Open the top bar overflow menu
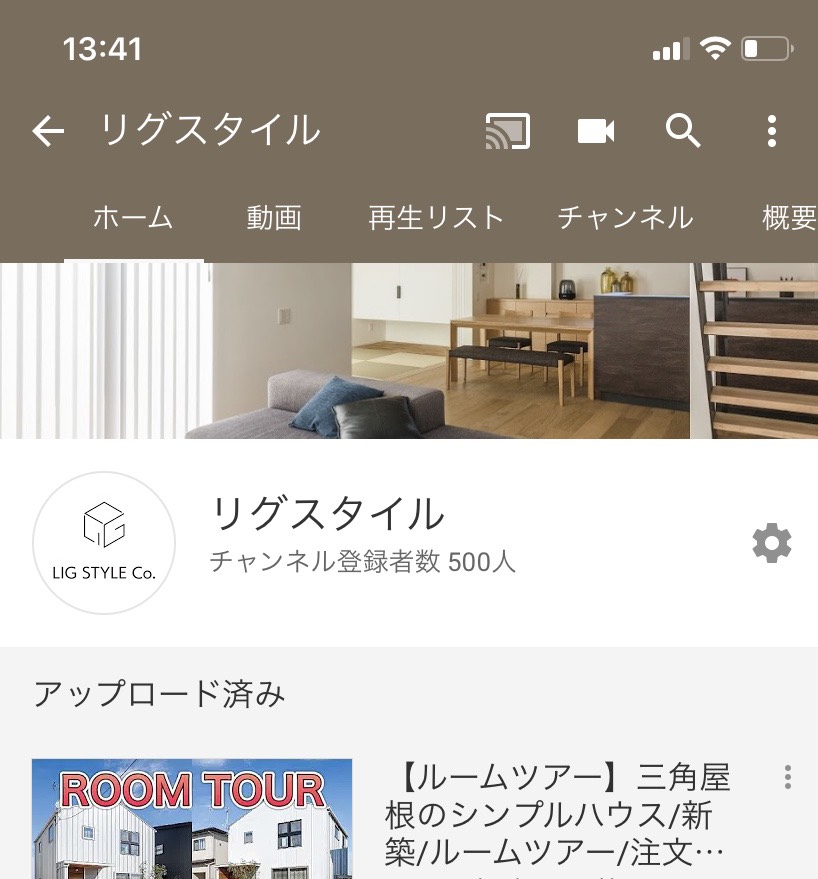 click(771, 131)
